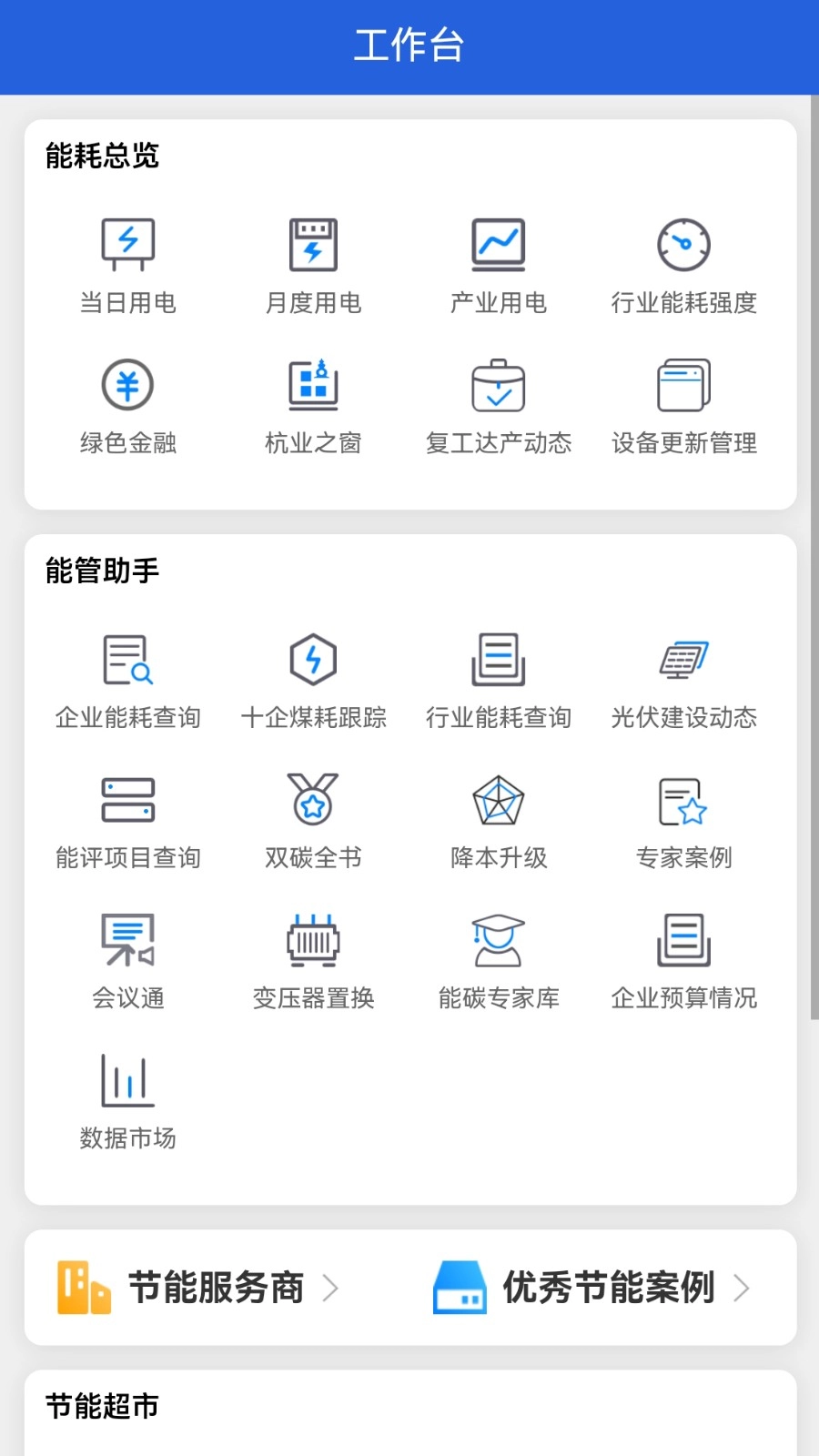Screen dimensions: 819x1456
Task: Open 杭业之窗
Action: (x=313, y=404)
